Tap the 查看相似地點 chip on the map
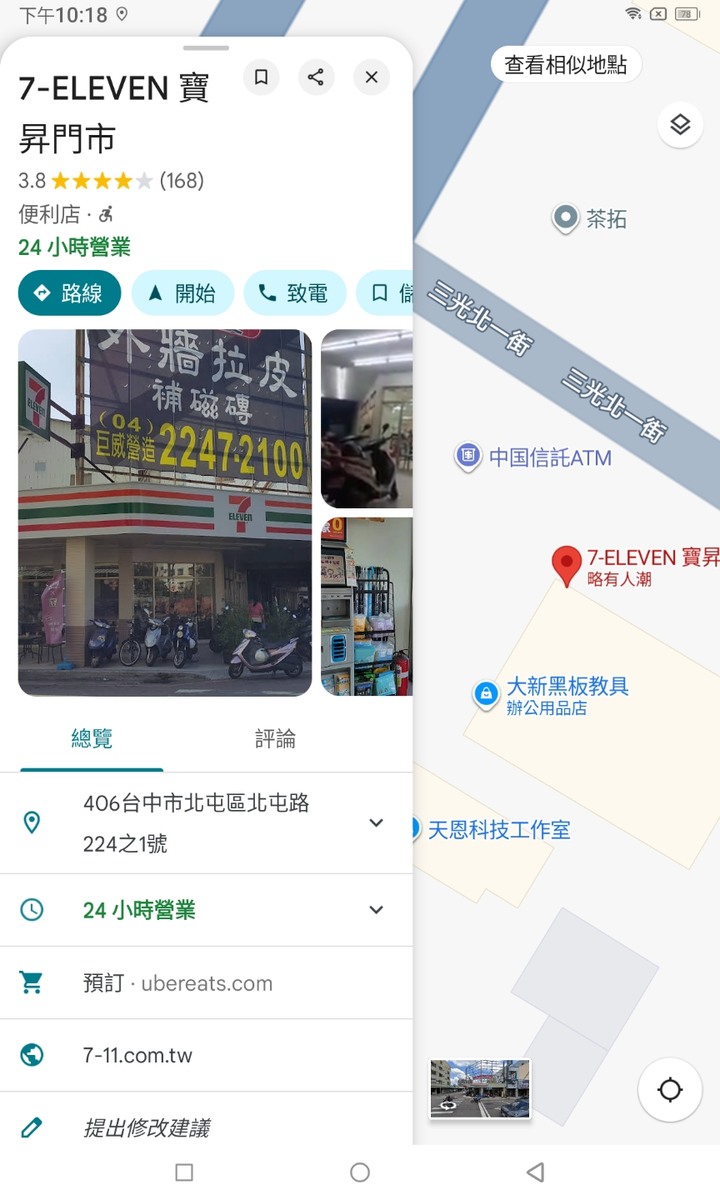 click(566, 65)
